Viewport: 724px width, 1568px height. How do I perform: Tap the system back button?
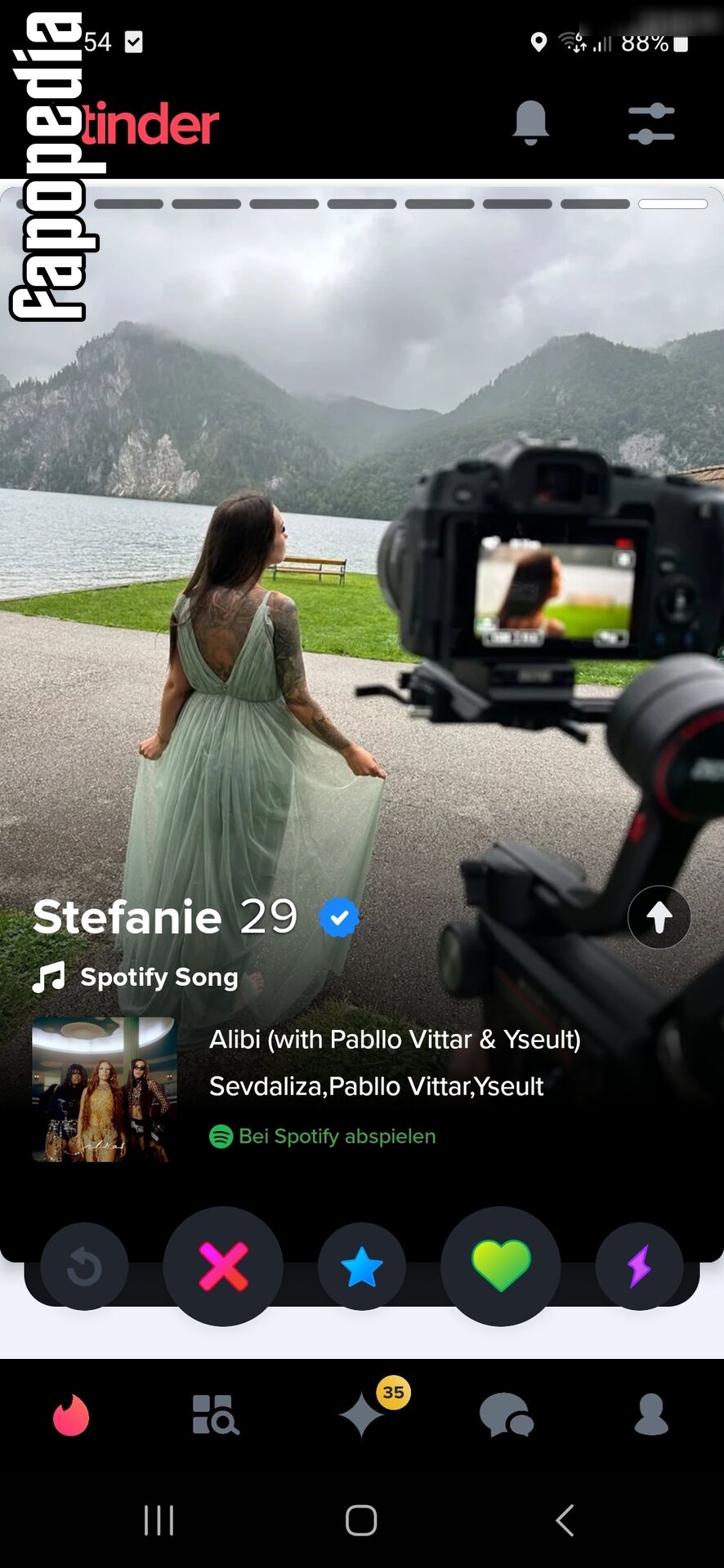565,1521
